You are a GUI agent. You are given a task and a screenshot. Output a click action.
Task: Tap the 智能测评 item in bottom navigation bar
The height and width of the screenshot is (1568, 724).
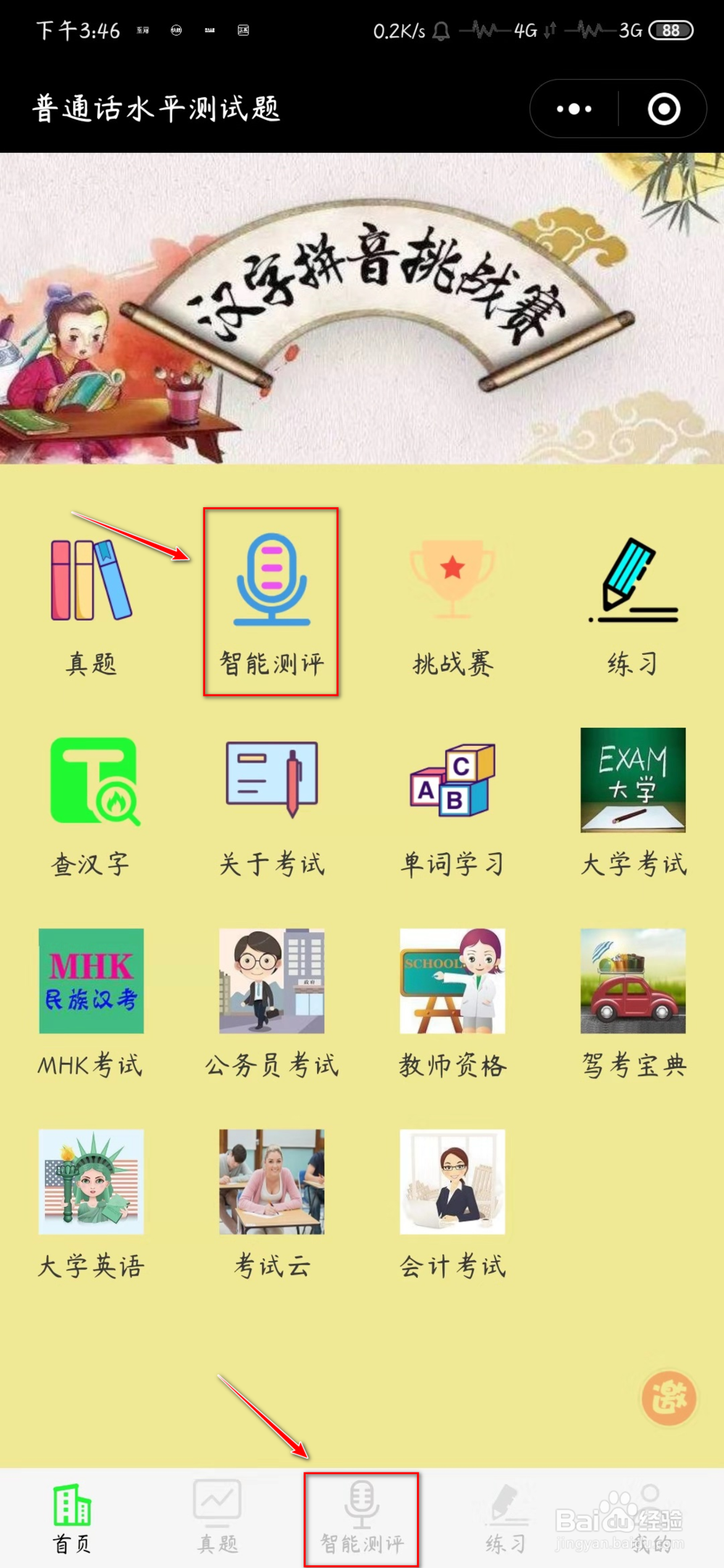pyautogui.click(x=362, y=1512)
